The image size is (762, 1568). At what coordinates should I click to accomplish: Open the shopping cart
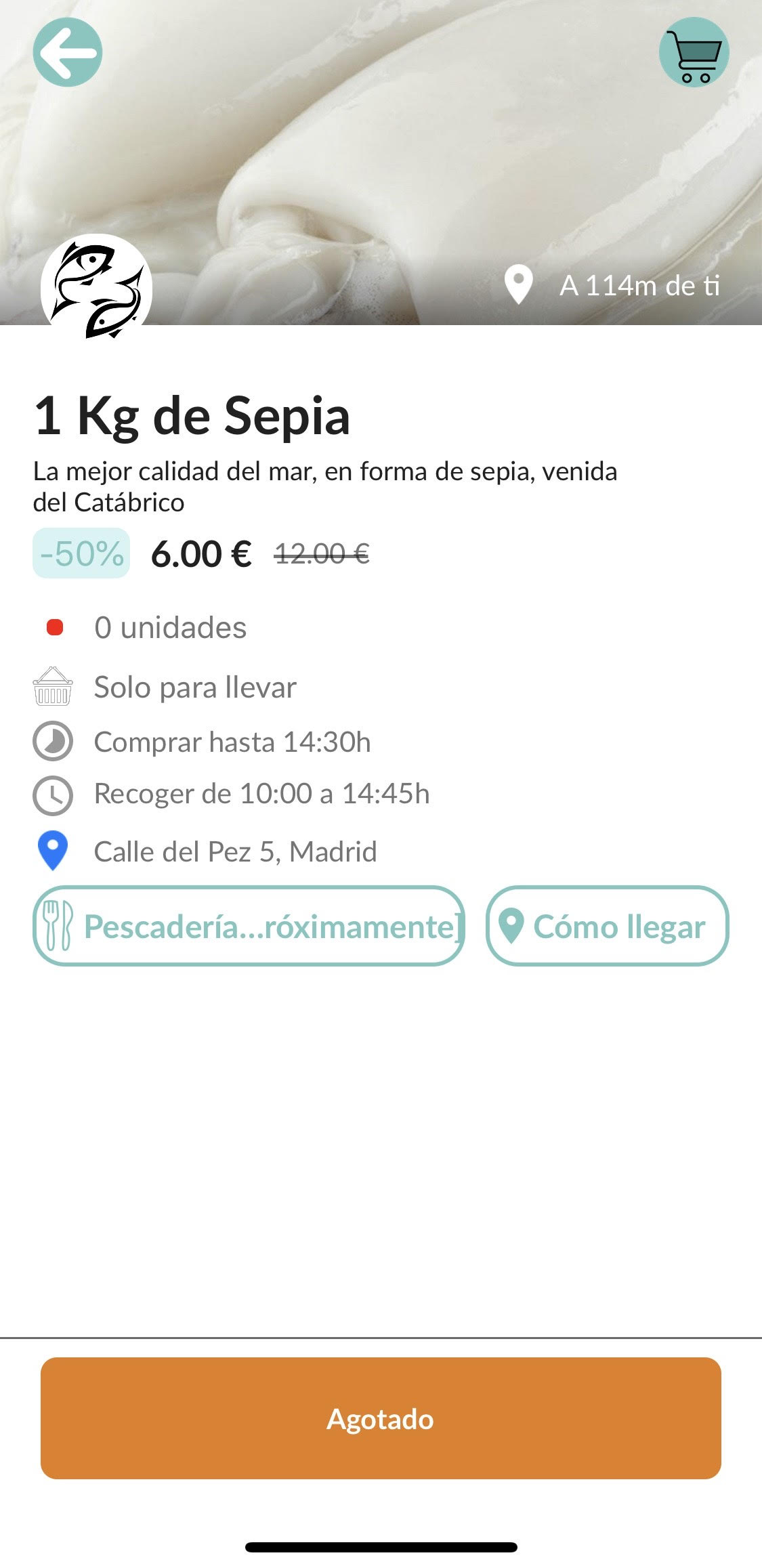(x=694, y=52)
